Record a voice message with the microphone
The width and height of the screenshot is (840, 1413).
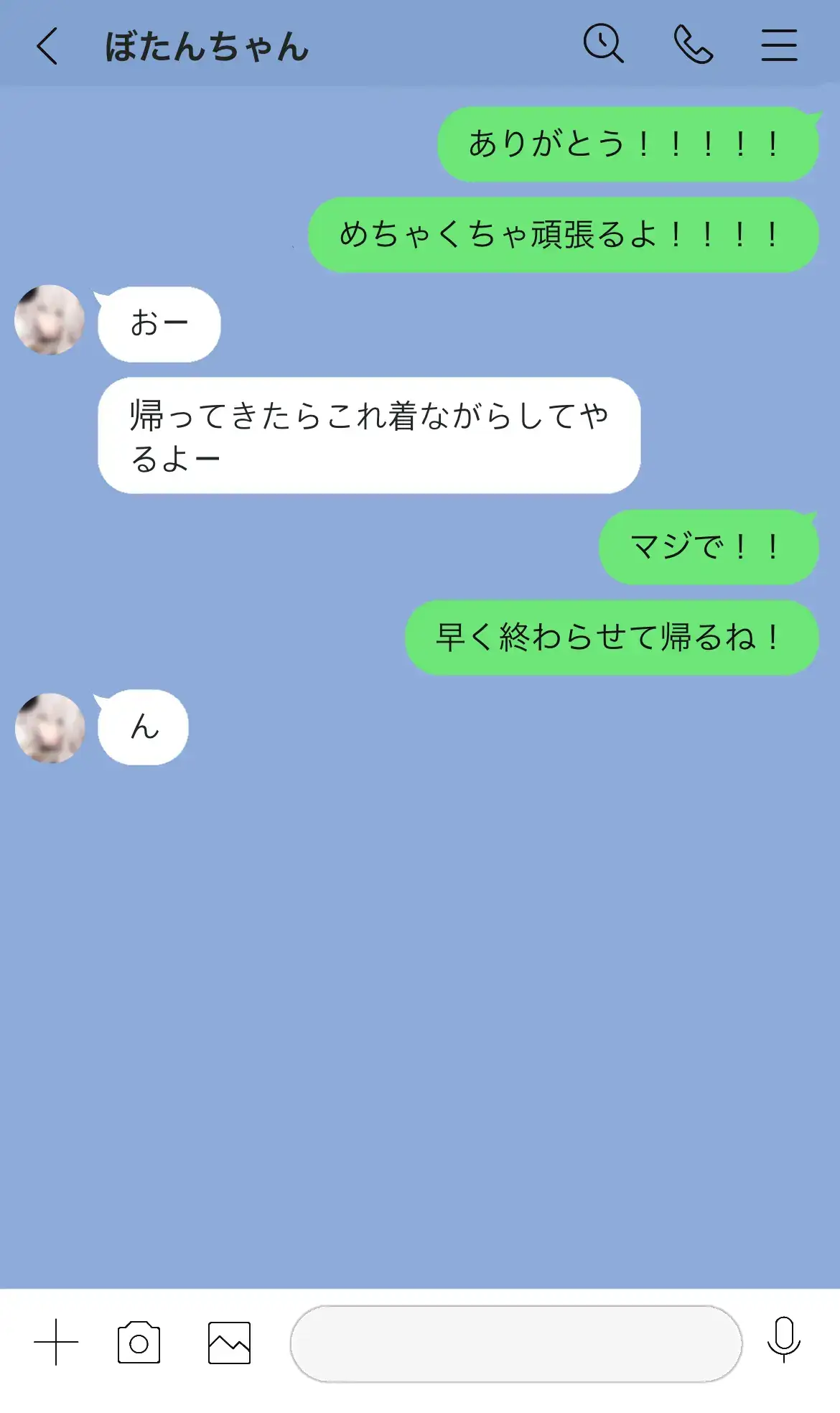coord(783,1339)
